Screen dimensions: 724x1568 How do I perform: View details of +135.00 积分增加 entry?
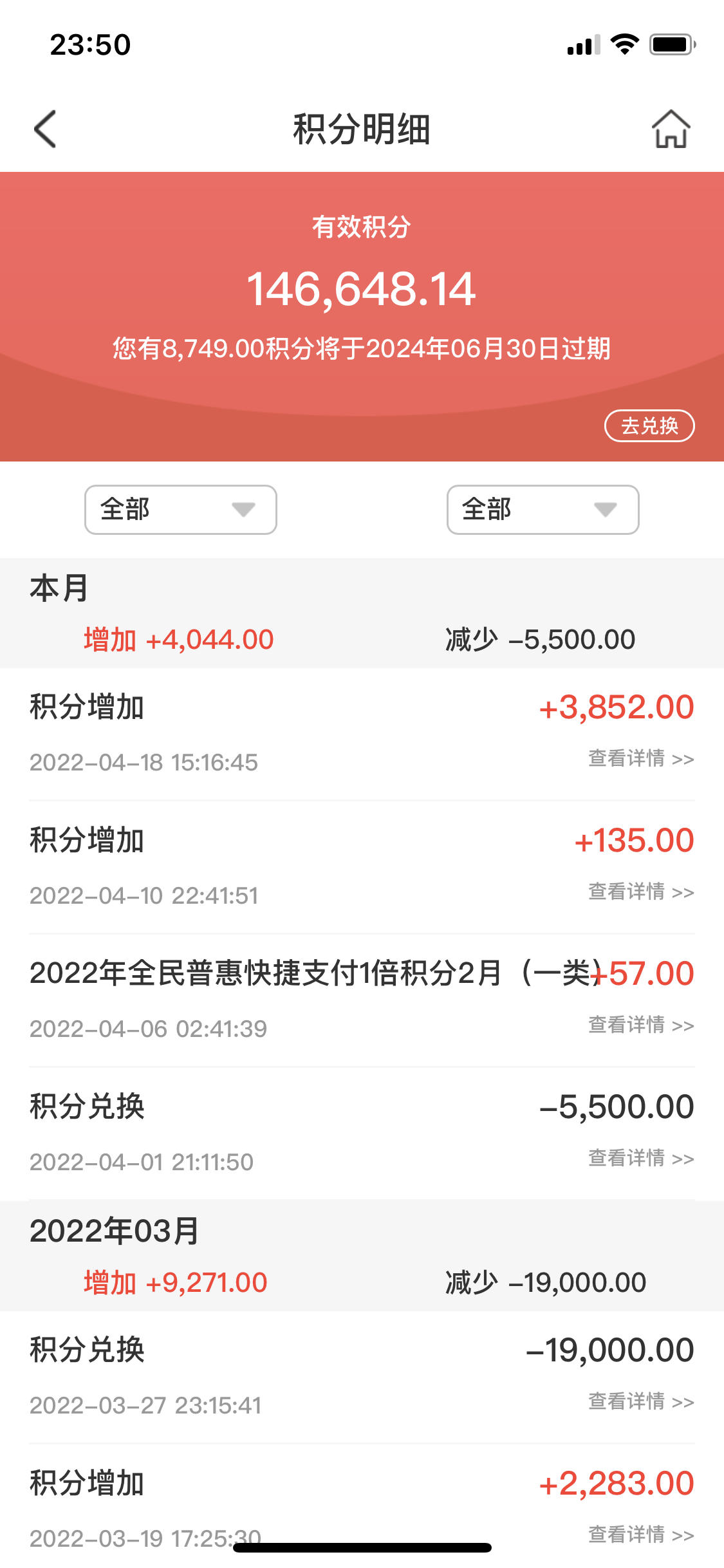click(x=641, y=892)
